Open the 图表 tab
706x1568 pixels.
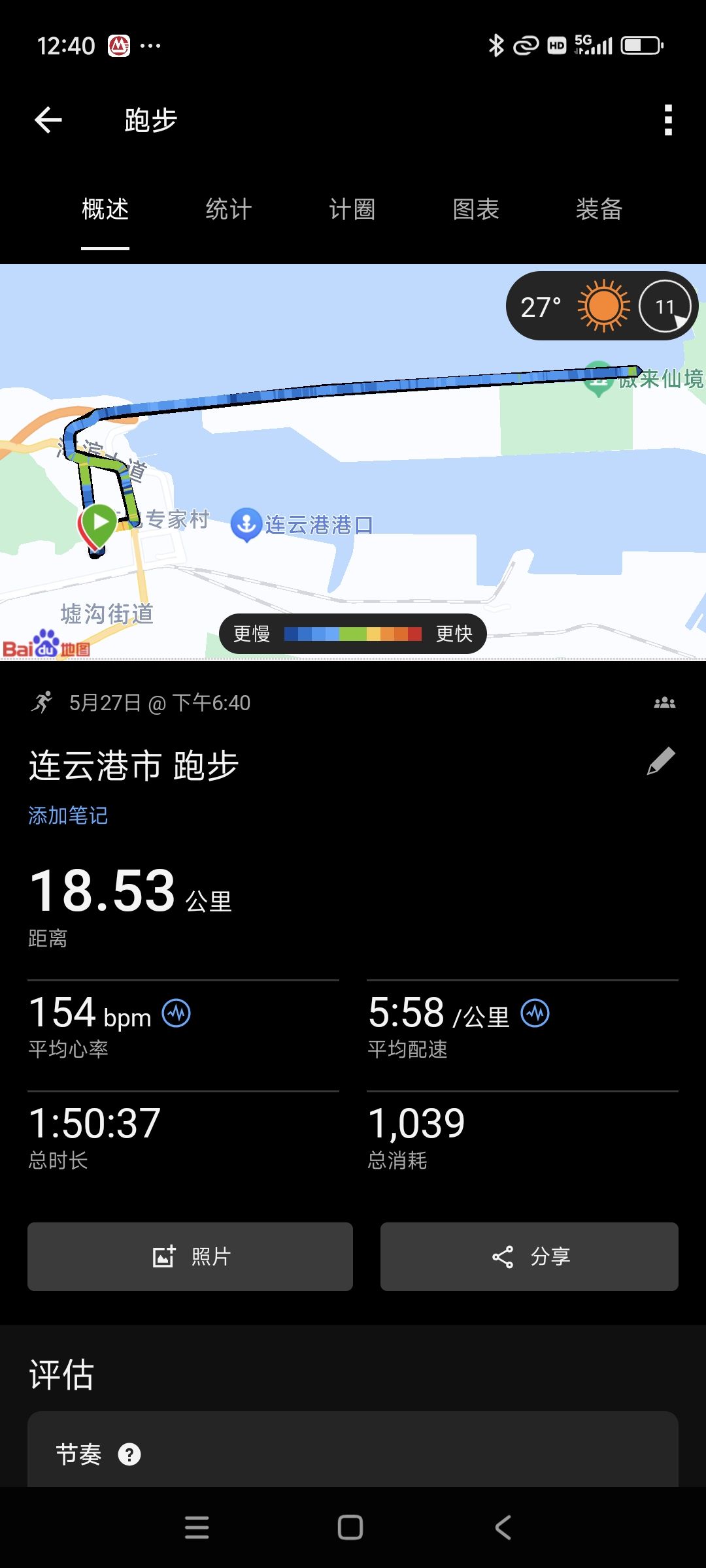click(476, 210)
